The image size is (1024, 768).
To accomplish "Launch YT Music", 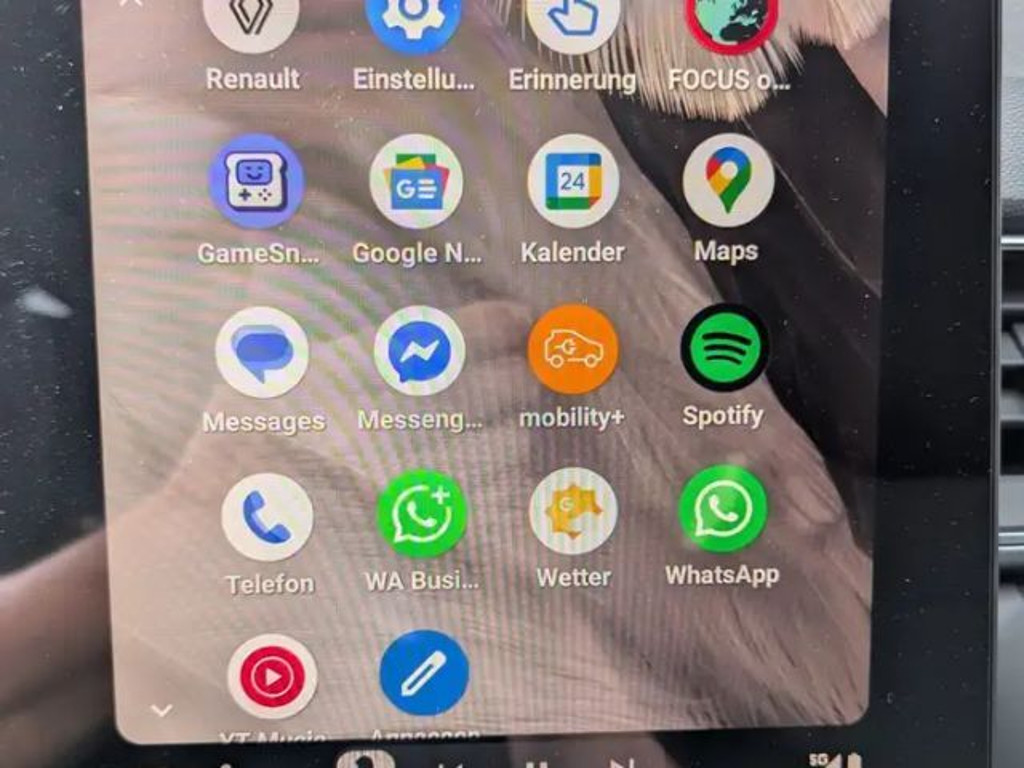I will pyautogui.click(x=272, y=676).
